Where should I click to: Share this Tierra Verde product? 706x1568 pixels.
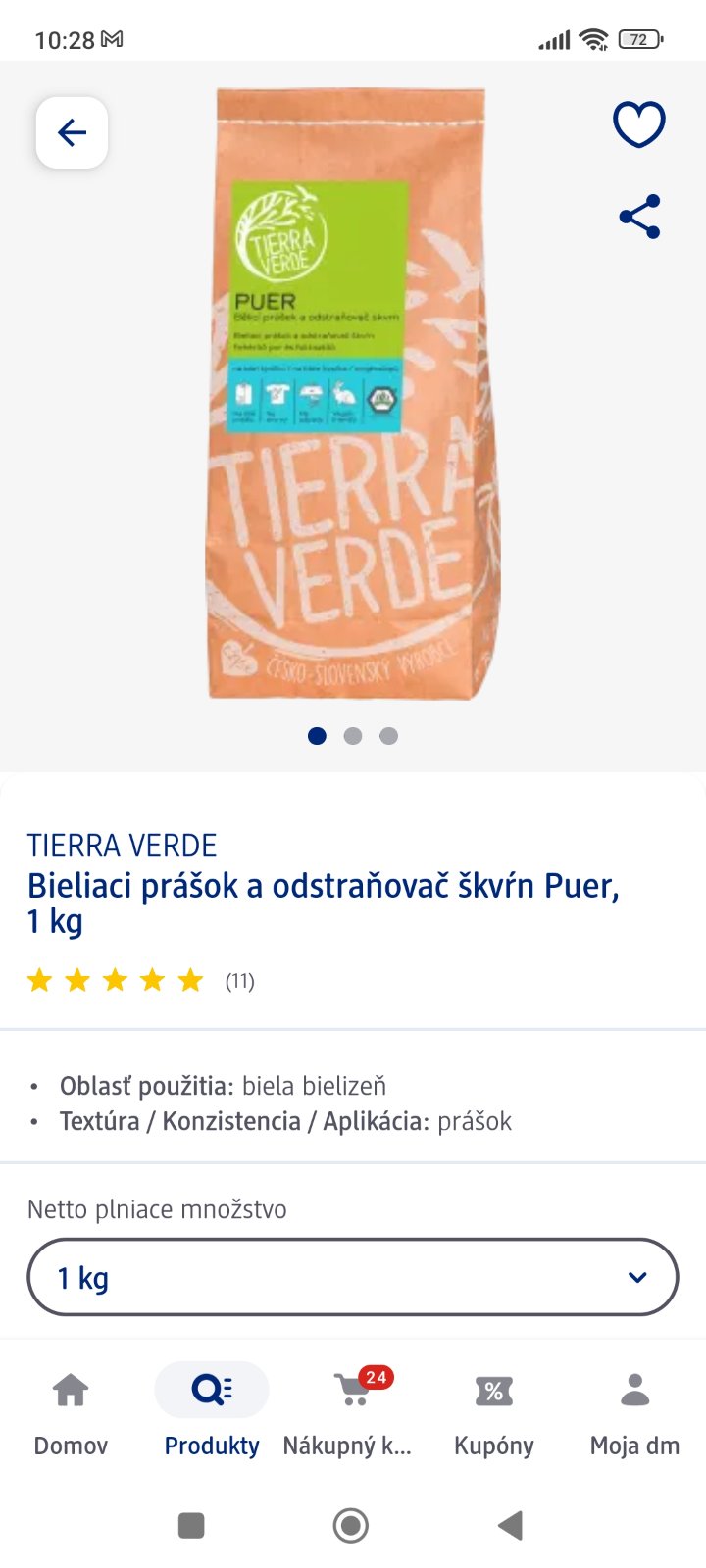coord(639,217)
